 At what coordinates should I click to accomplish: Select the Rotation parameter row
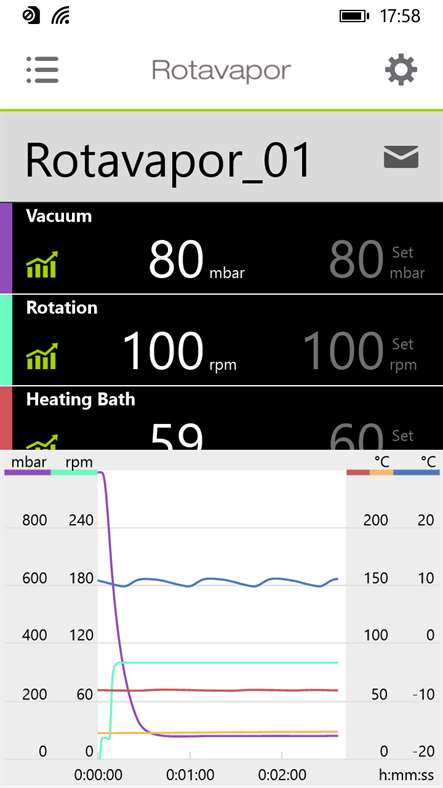pyautogui.click(x=222, y=340)
